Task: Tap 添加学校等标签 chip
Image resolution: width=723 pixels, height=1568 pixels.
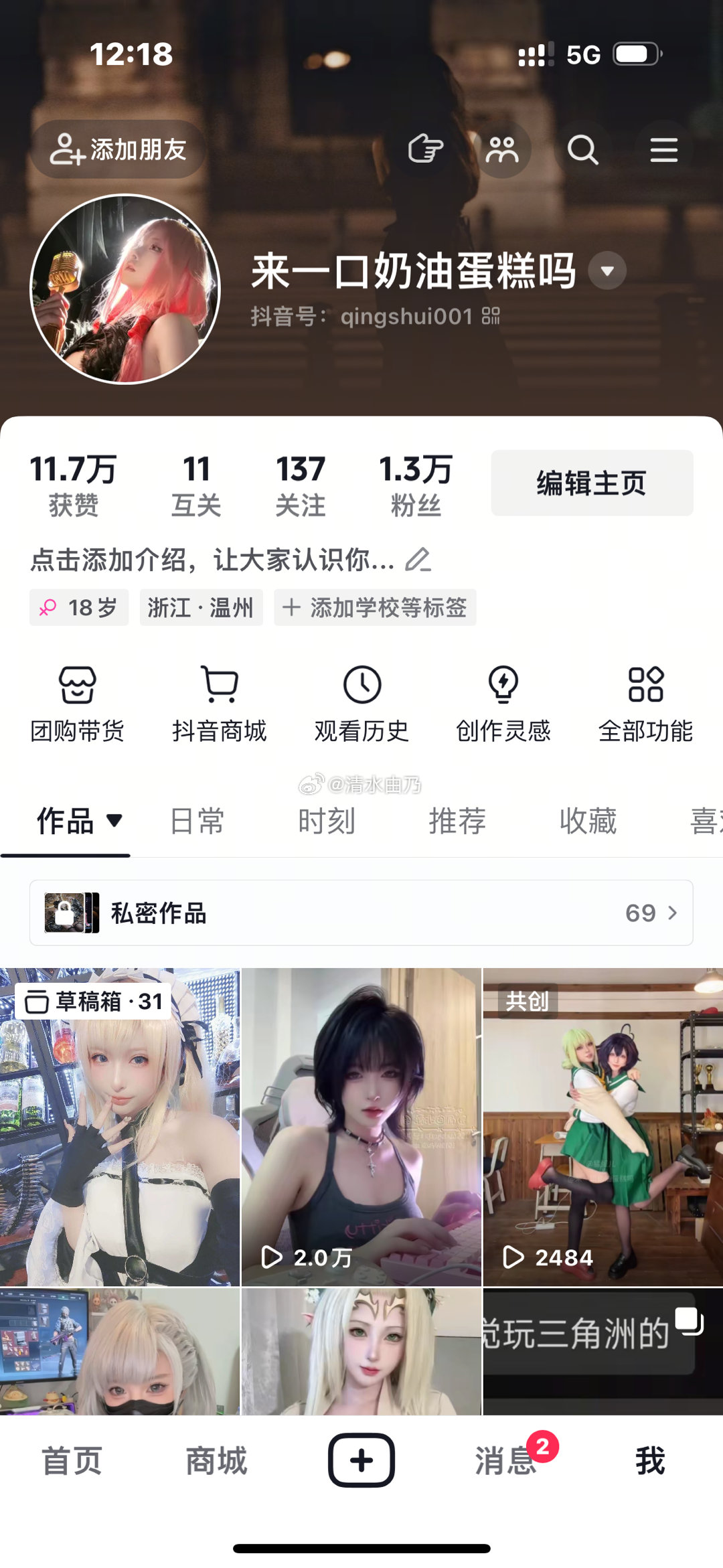Action: (x=375, y=608)
